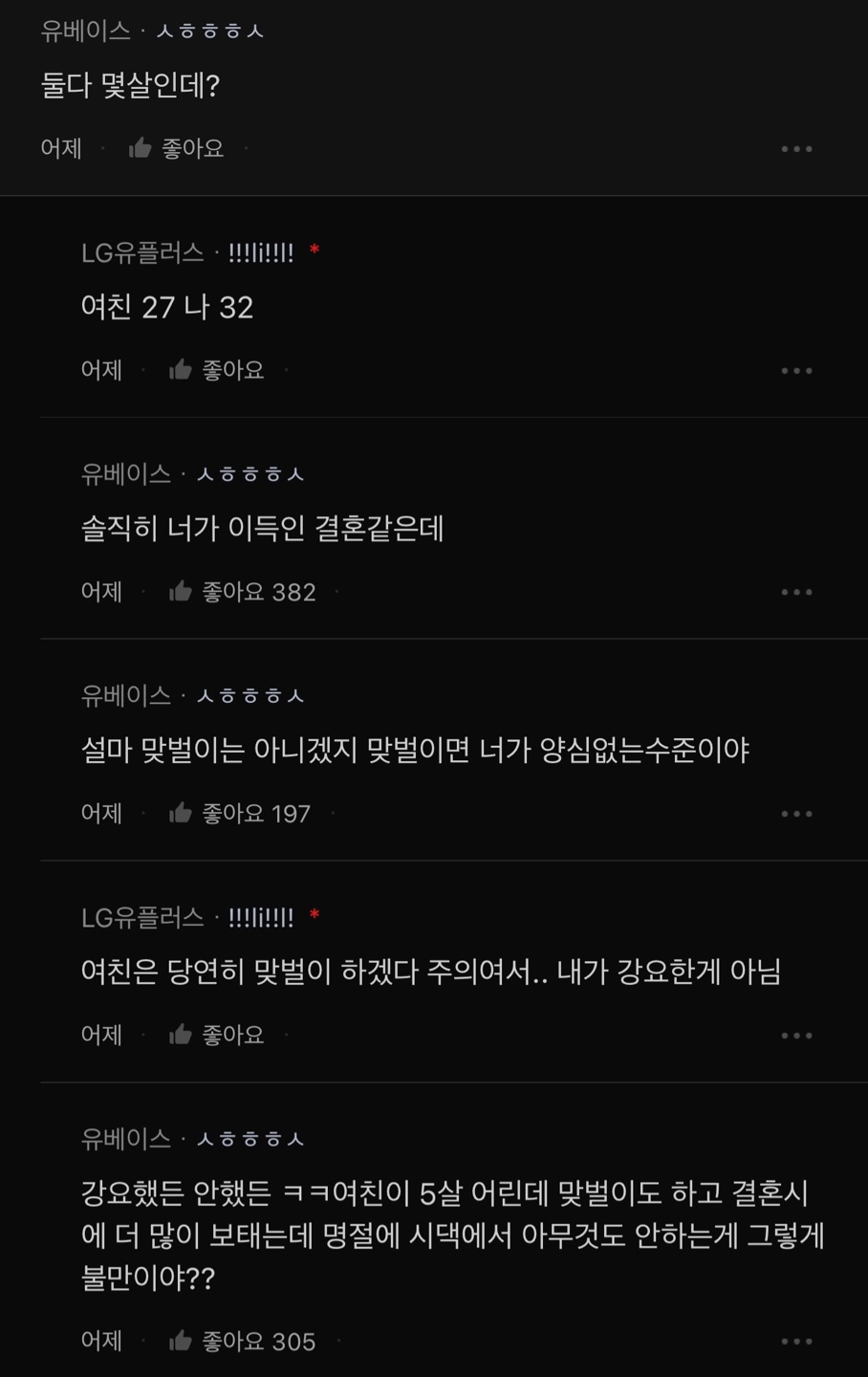Image resolution: width=868 pixels, height=1377 pixels.
Task: Like the comment with 197 likes
Action: coord(181,814)
